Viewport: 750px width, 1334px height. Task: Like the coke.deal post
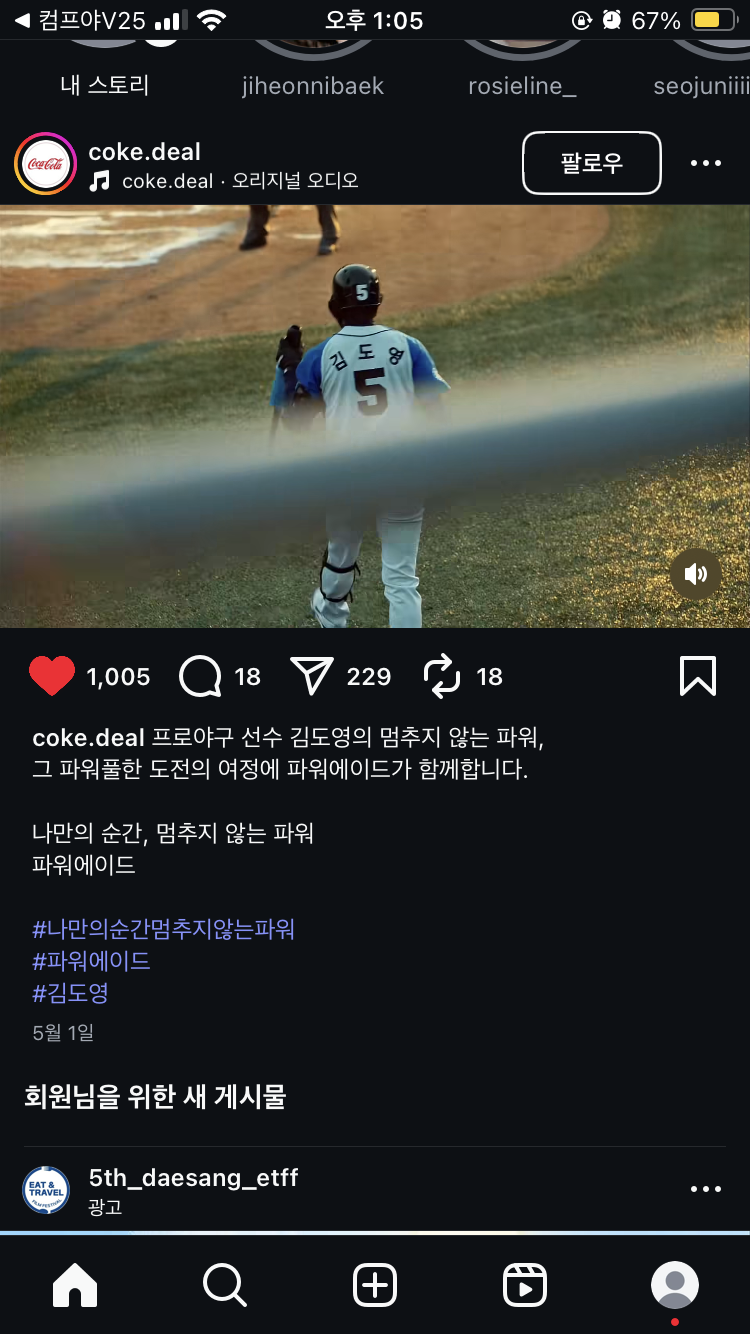pos(52,677)
